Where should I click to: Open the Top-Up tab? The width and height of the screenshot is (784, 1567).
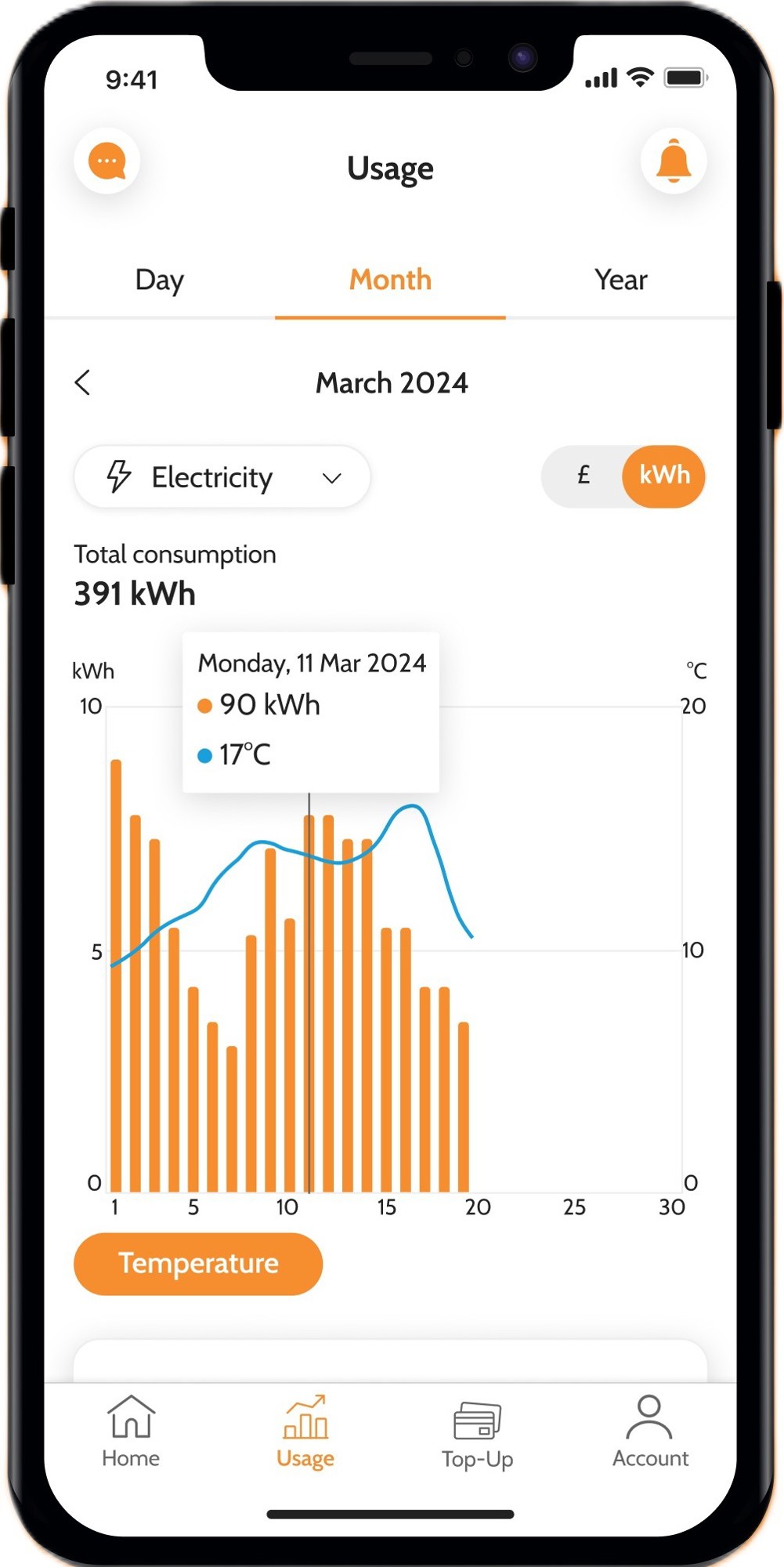click(477, 1434)
